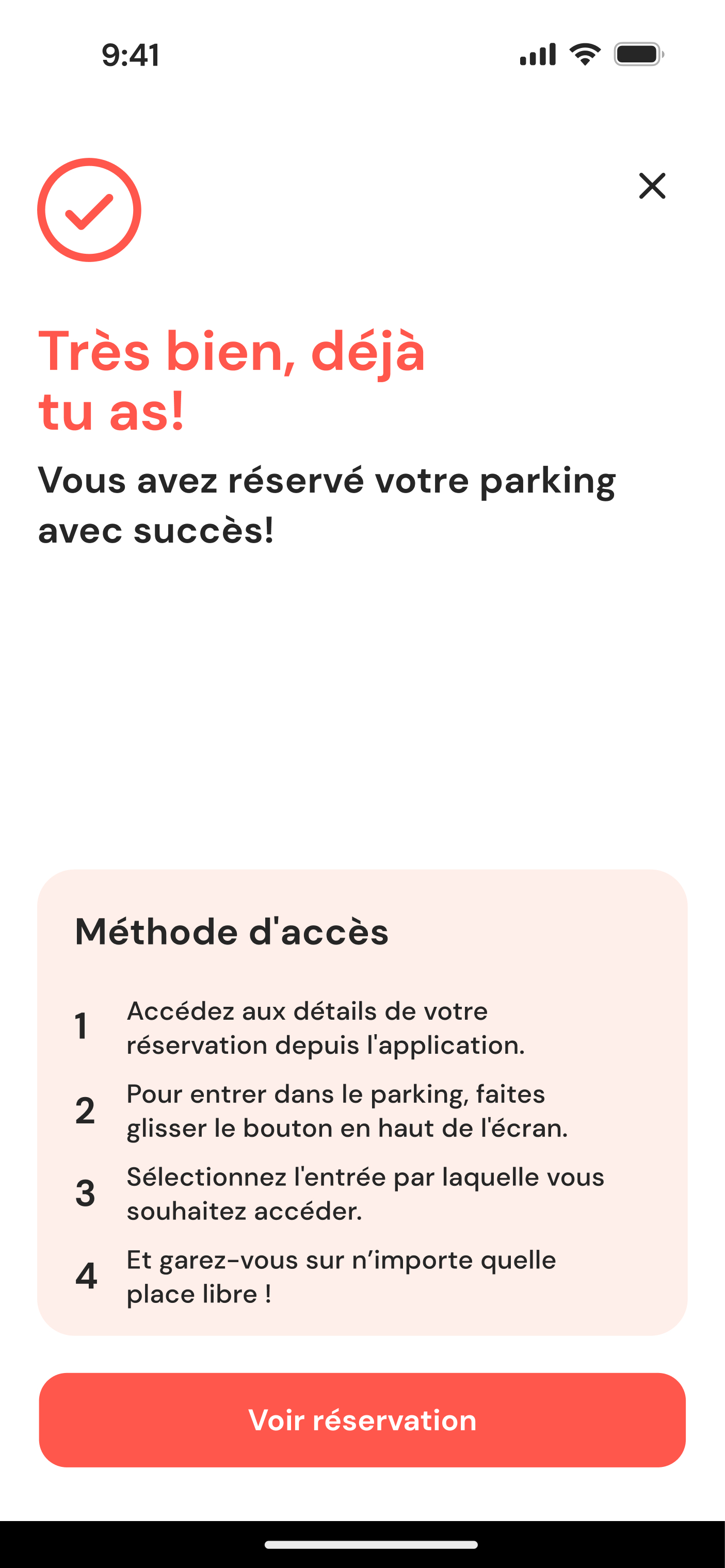The width and height of the screenshot is (725, 1568).
Task: Select the circled check badge above the heading
Action: pyautogui.click(x=89, y=210)
